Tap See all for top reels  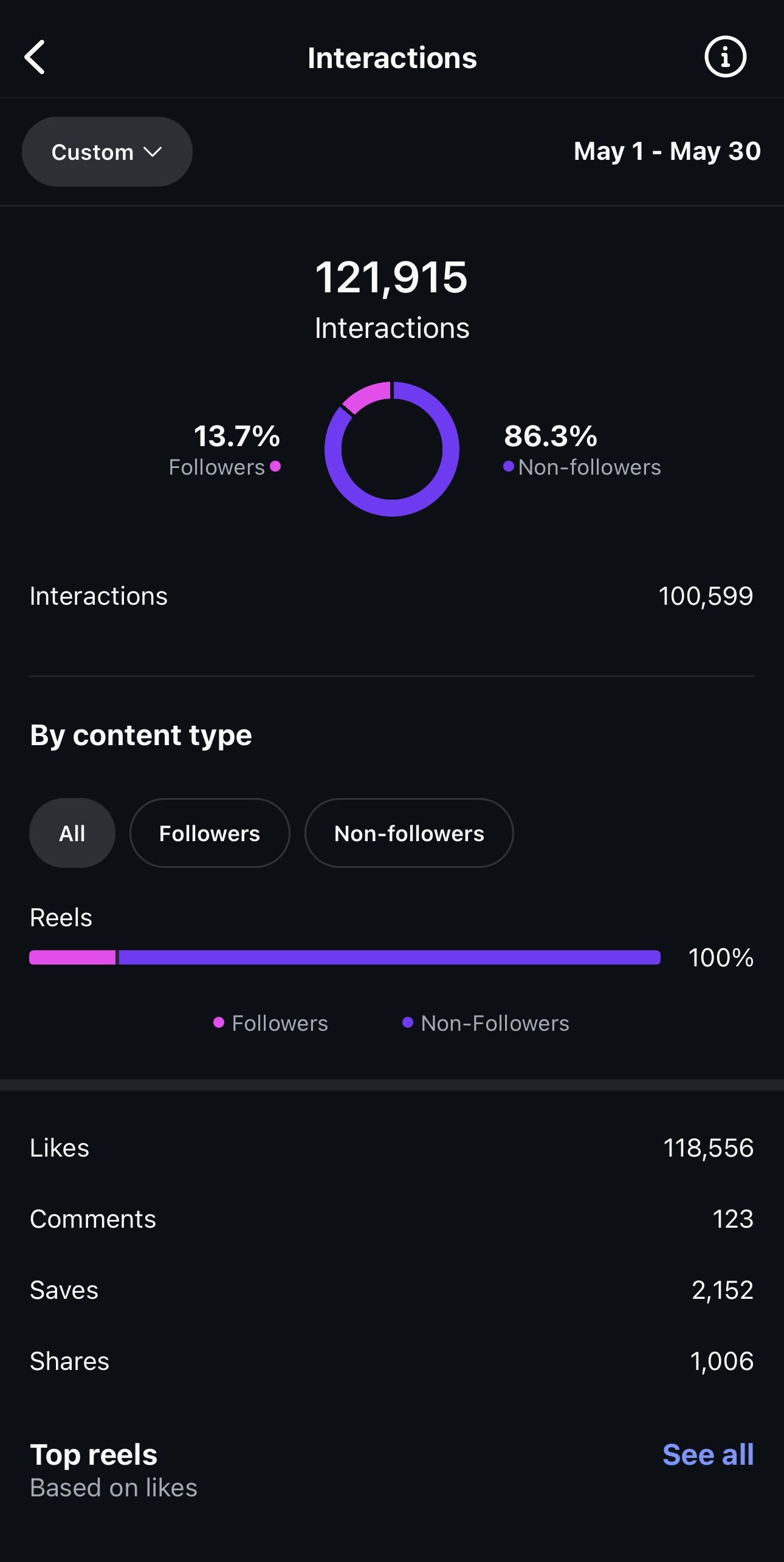point(708,1454)
